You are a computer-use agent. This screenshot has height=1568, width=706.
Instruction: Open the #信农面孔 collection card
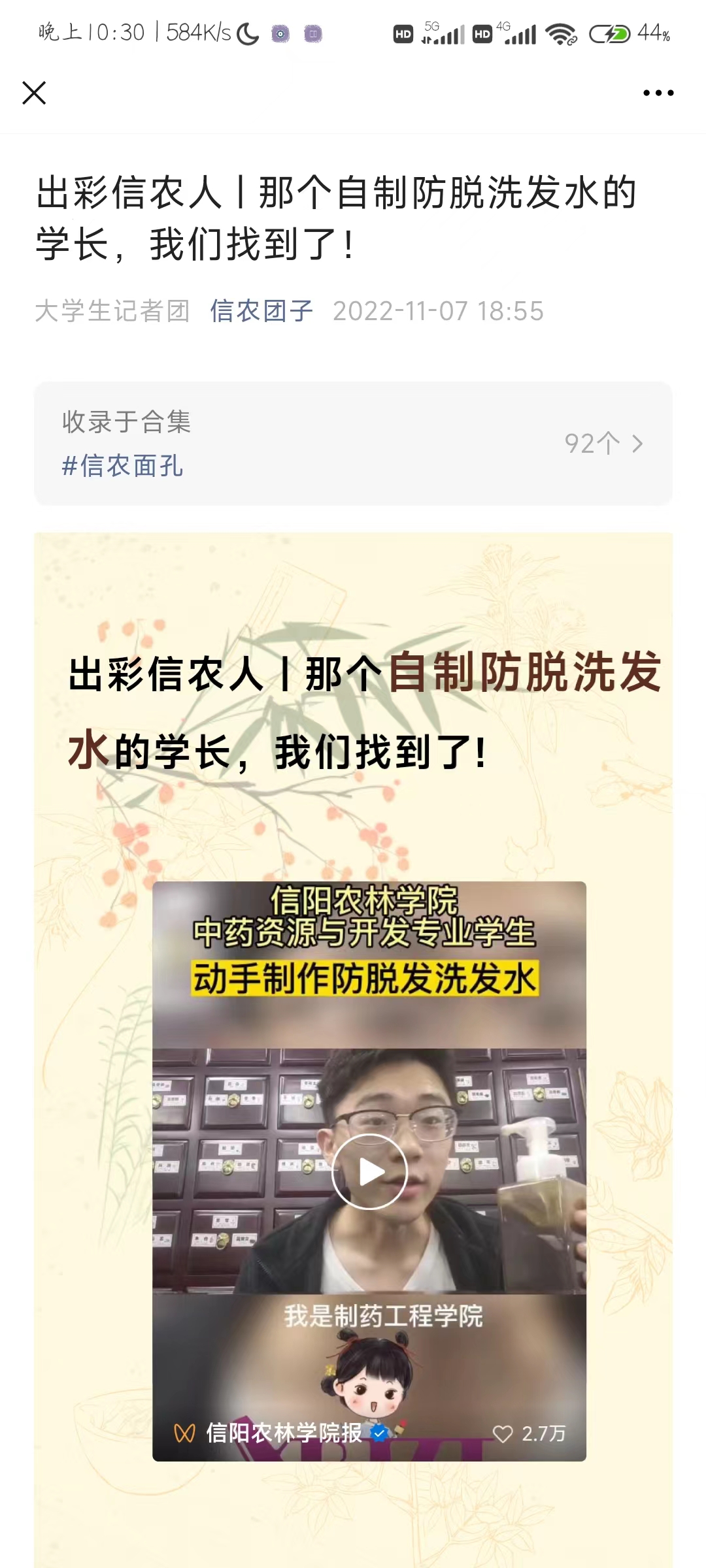pyautogui.click(x=353, y=444)
